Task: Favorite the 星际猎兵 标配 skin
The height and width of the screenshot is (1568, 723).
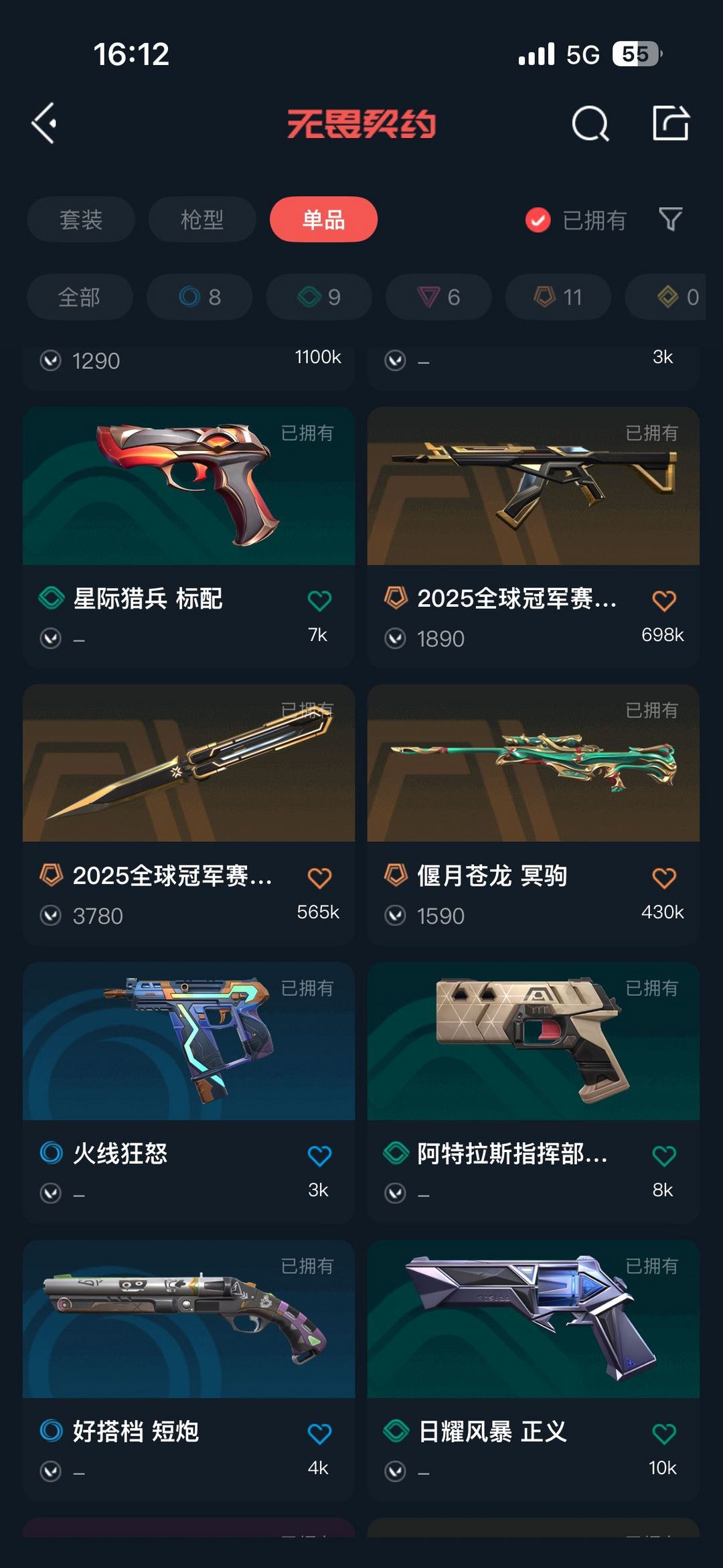Action: (319, 601)
